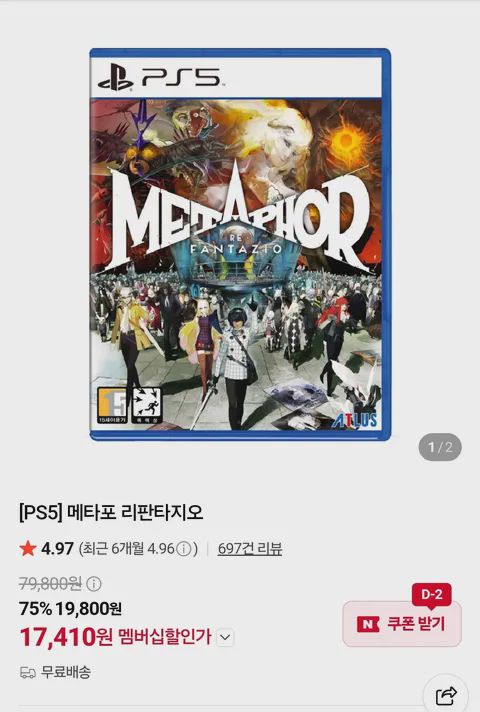Open the Metaphor ReFantazio product image
The image size is (480, 712).
[240, 244]
